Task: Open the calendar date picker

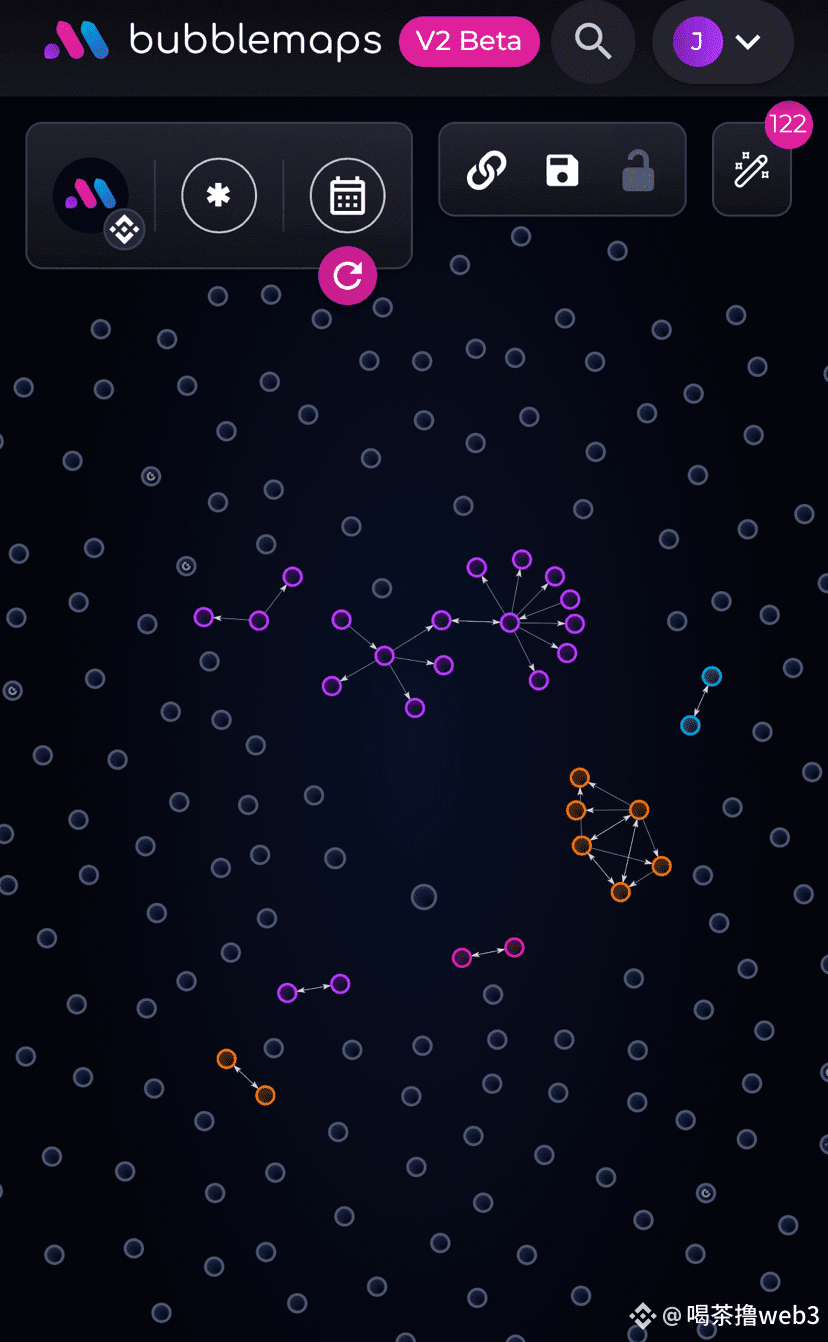Action: (347, 196)
